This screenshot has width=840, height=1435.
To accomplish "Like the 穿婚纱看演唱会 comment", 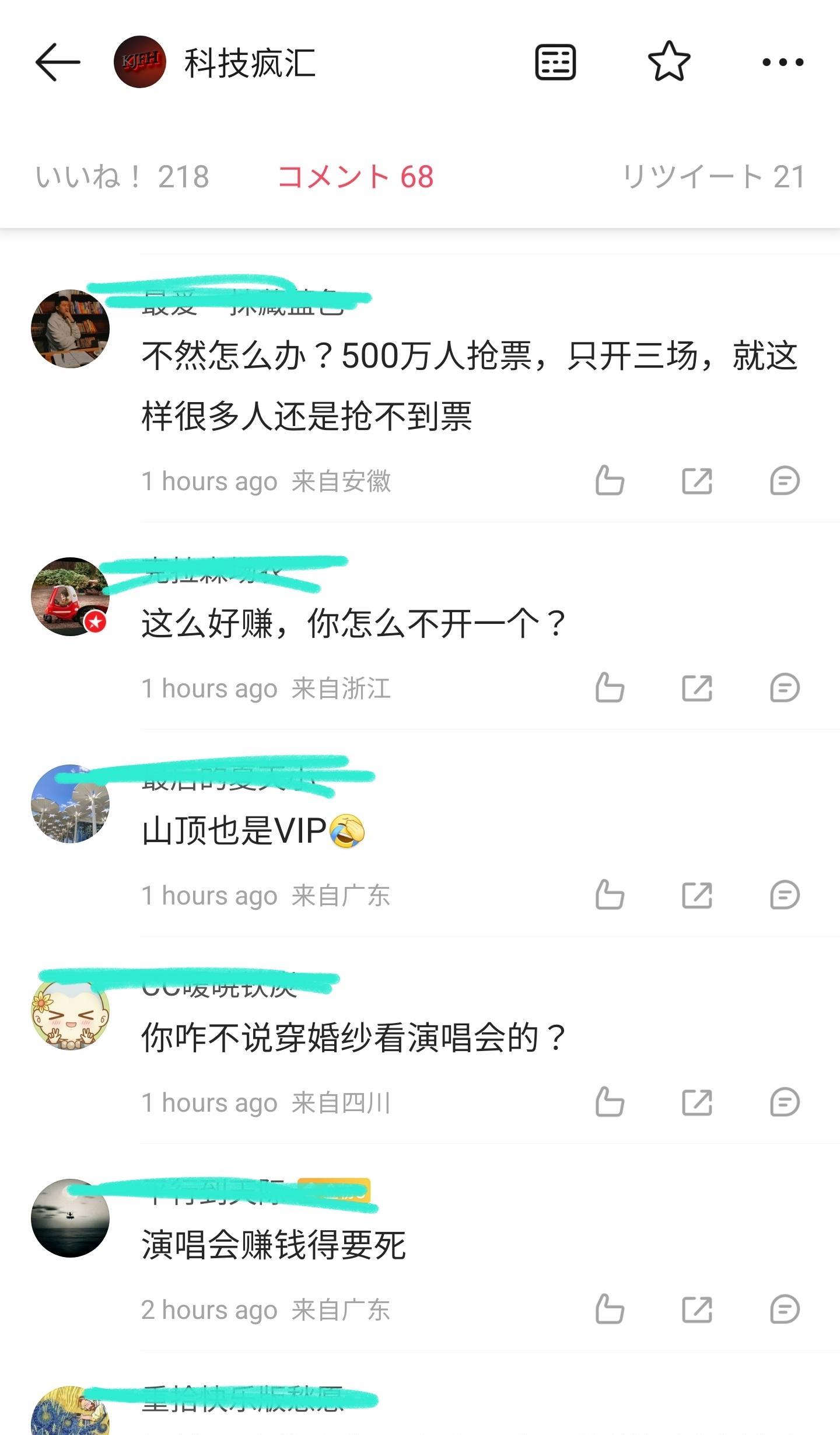I will point(610,1102).
